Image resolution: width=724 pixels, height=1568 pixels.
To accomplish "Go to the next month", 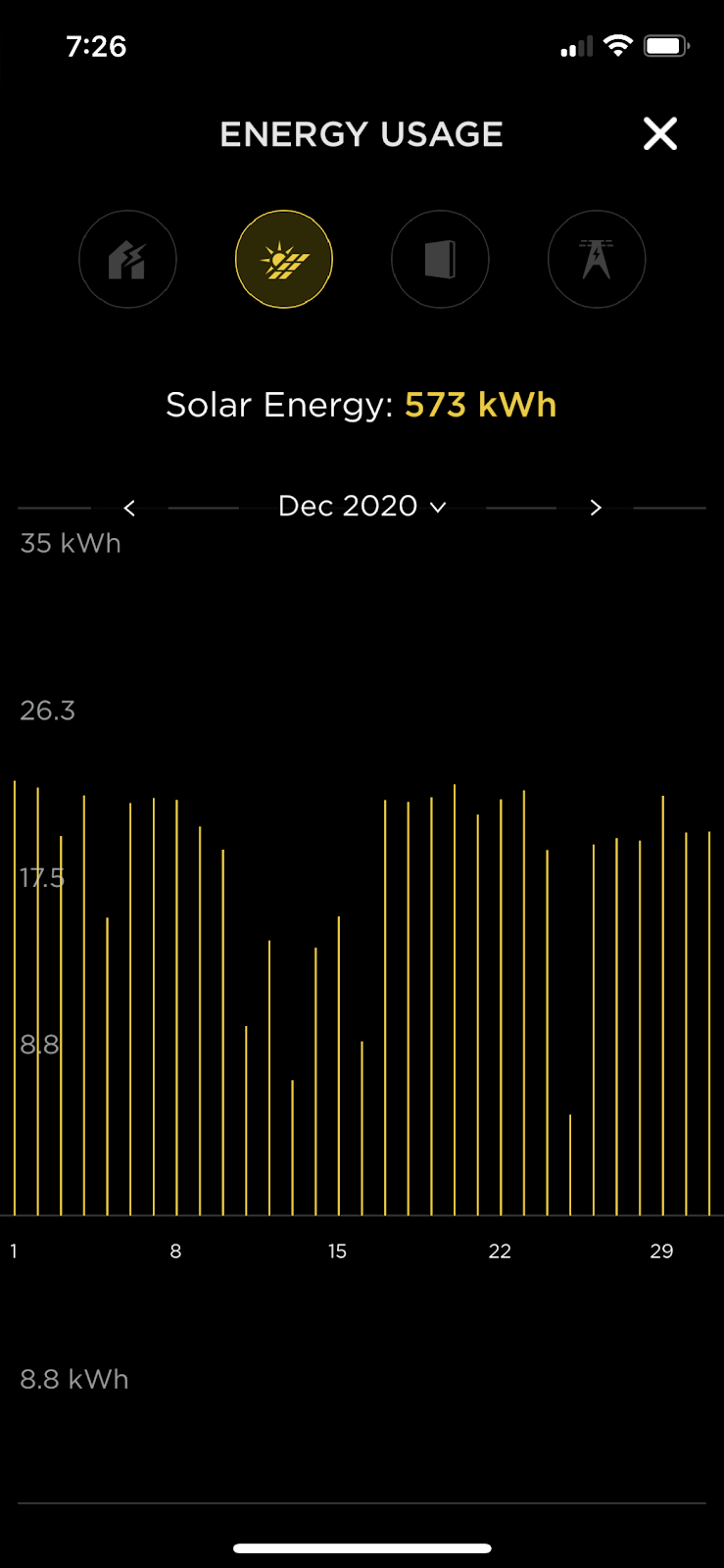I will point(596,508).
